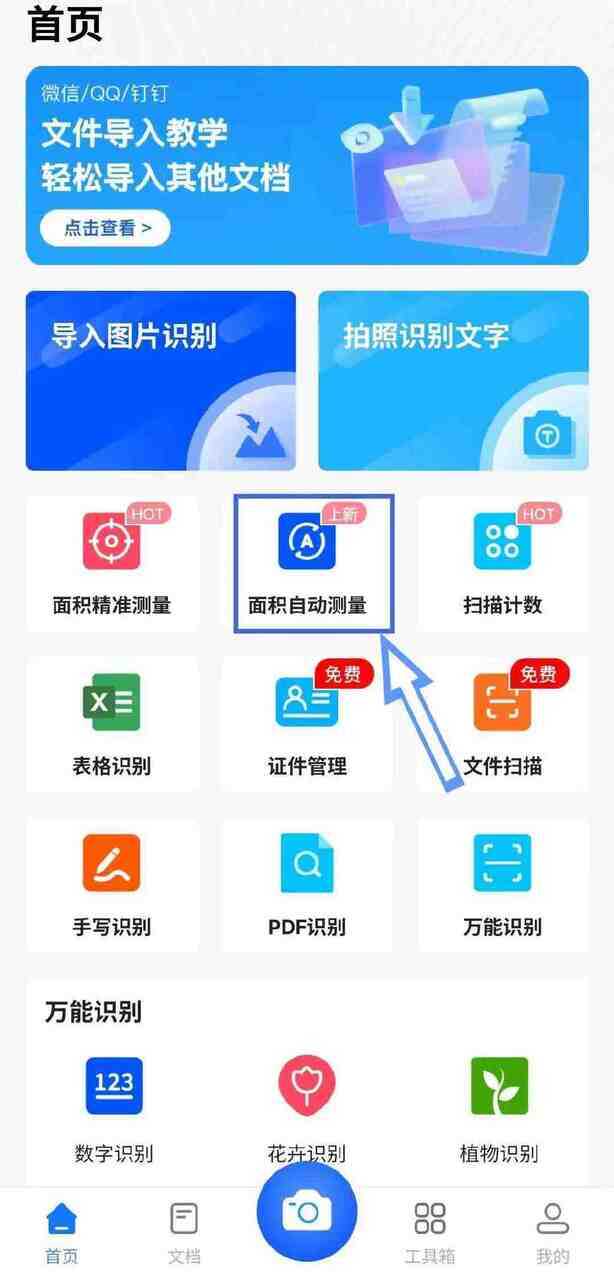Screen dimensions: 614x1279
Task: Tap the 点击查看 button on banner
Action: click(105, 228)
